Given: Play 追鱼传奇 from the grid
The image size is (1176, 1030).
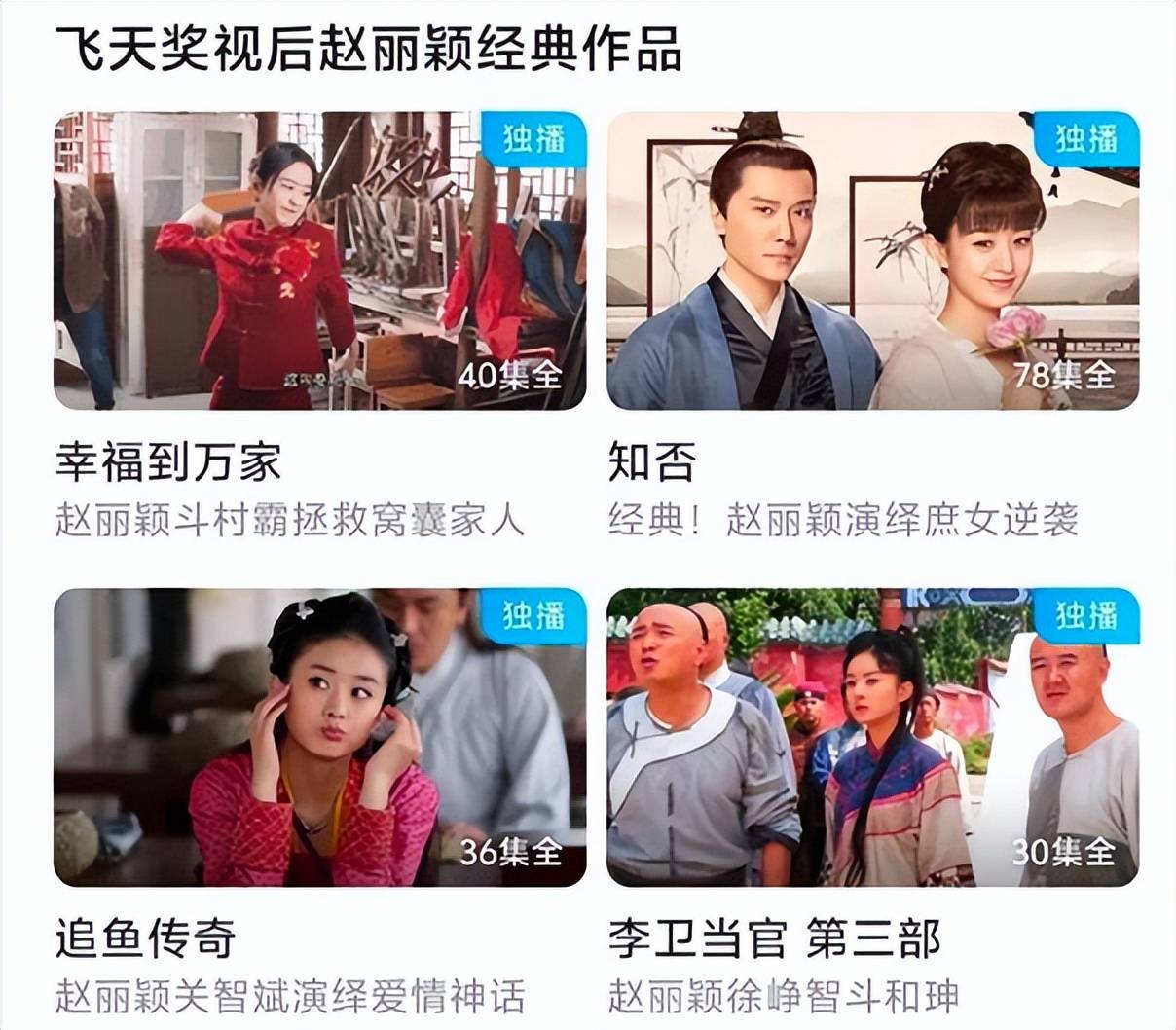Looking at the screenshot, I should tap(319, 737).
